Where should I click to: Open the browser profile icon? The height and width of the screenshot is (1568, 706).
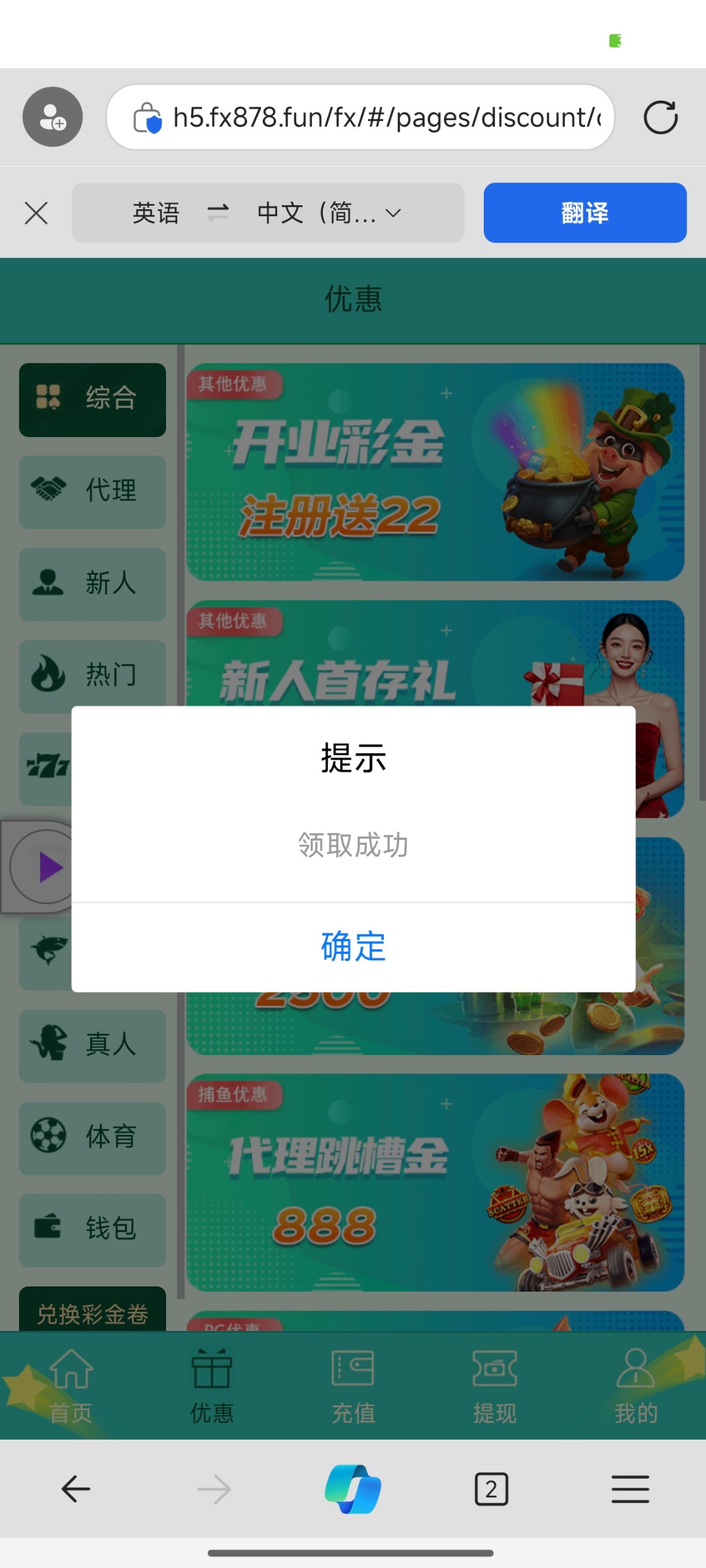point(52,117)
